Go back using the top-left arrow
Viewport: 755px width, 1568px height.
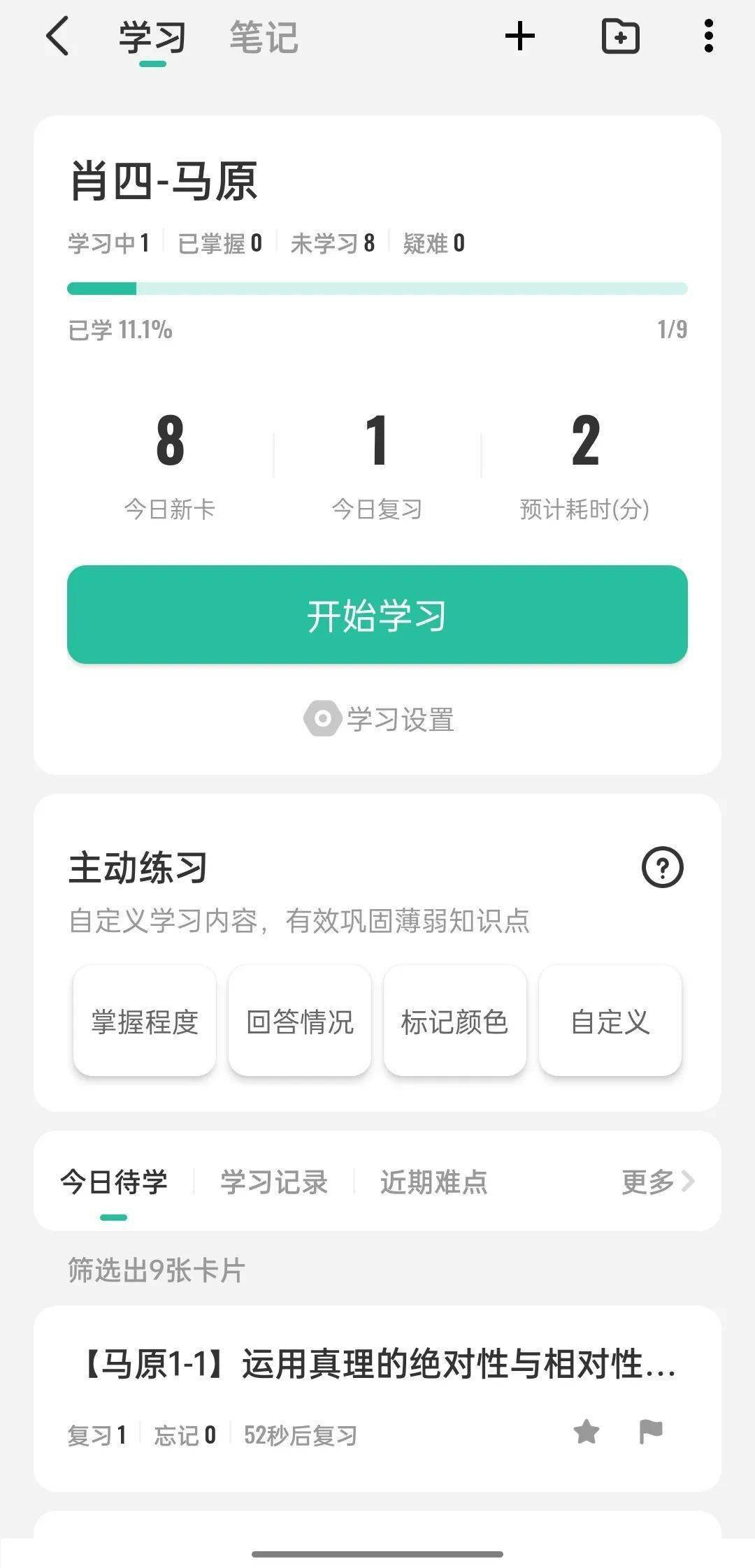coord(57,36)
